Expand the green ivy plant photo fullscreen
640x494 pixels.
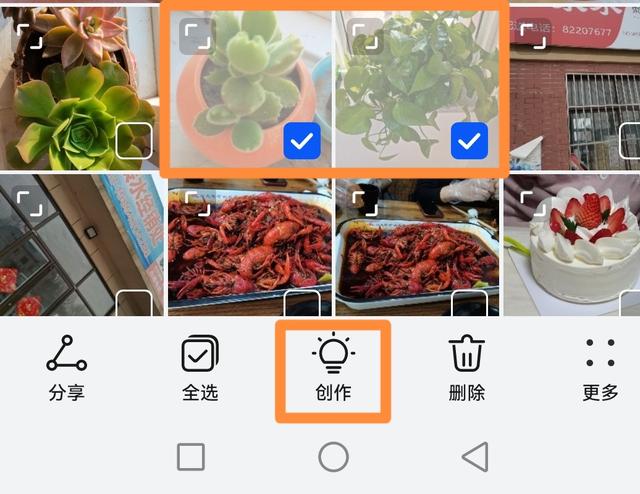[x=365, y=37]
